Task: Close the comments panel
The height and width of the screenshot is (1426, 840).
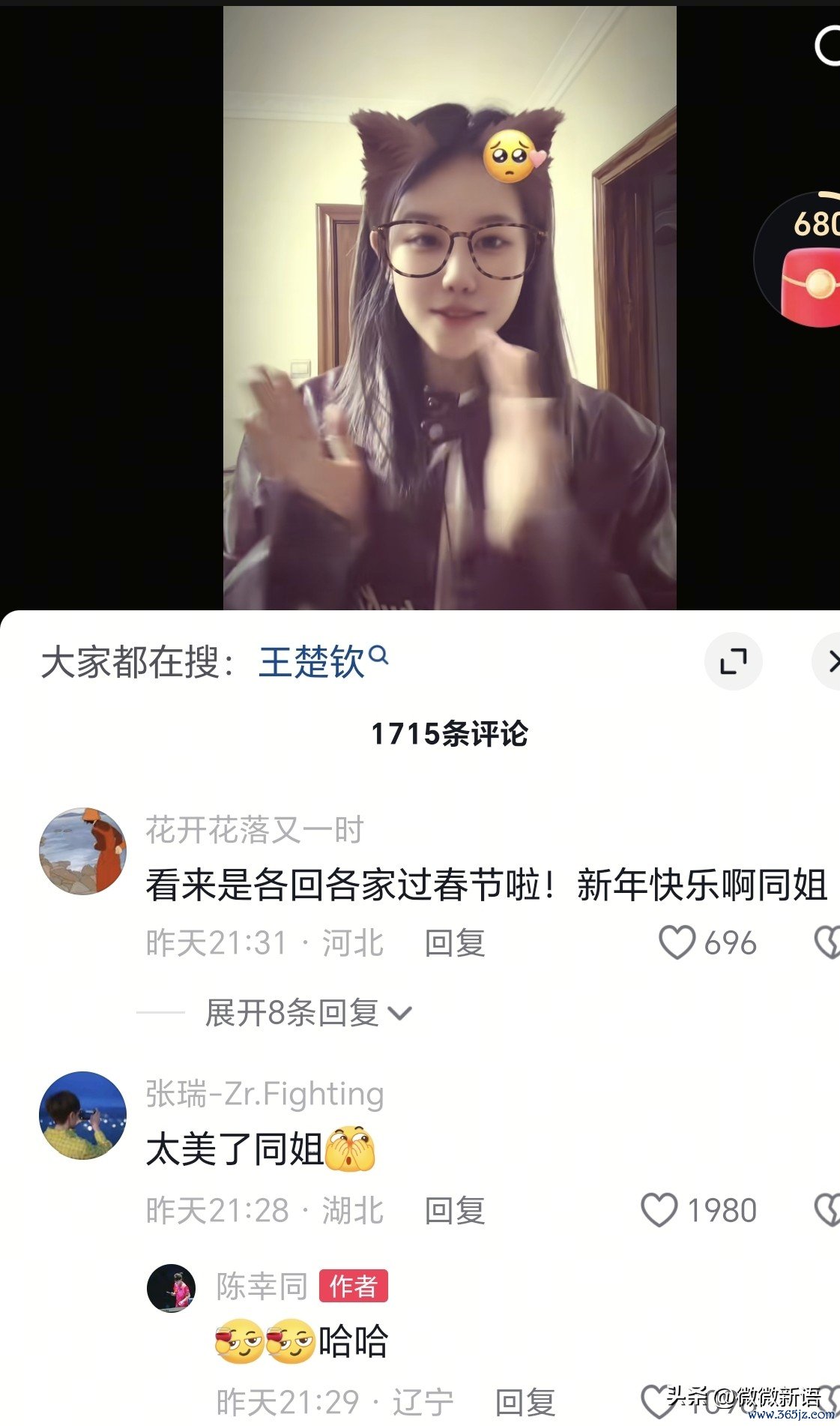Action: (829, 661)
